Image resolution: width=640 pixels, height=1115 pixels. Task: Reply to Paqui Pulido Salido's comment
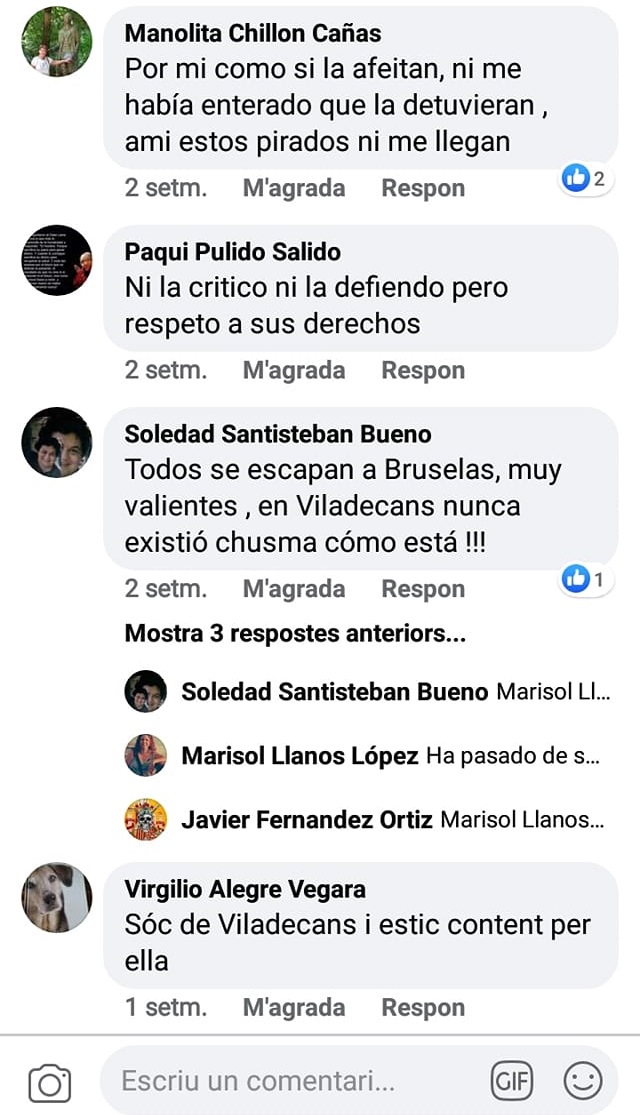(422, 370)
